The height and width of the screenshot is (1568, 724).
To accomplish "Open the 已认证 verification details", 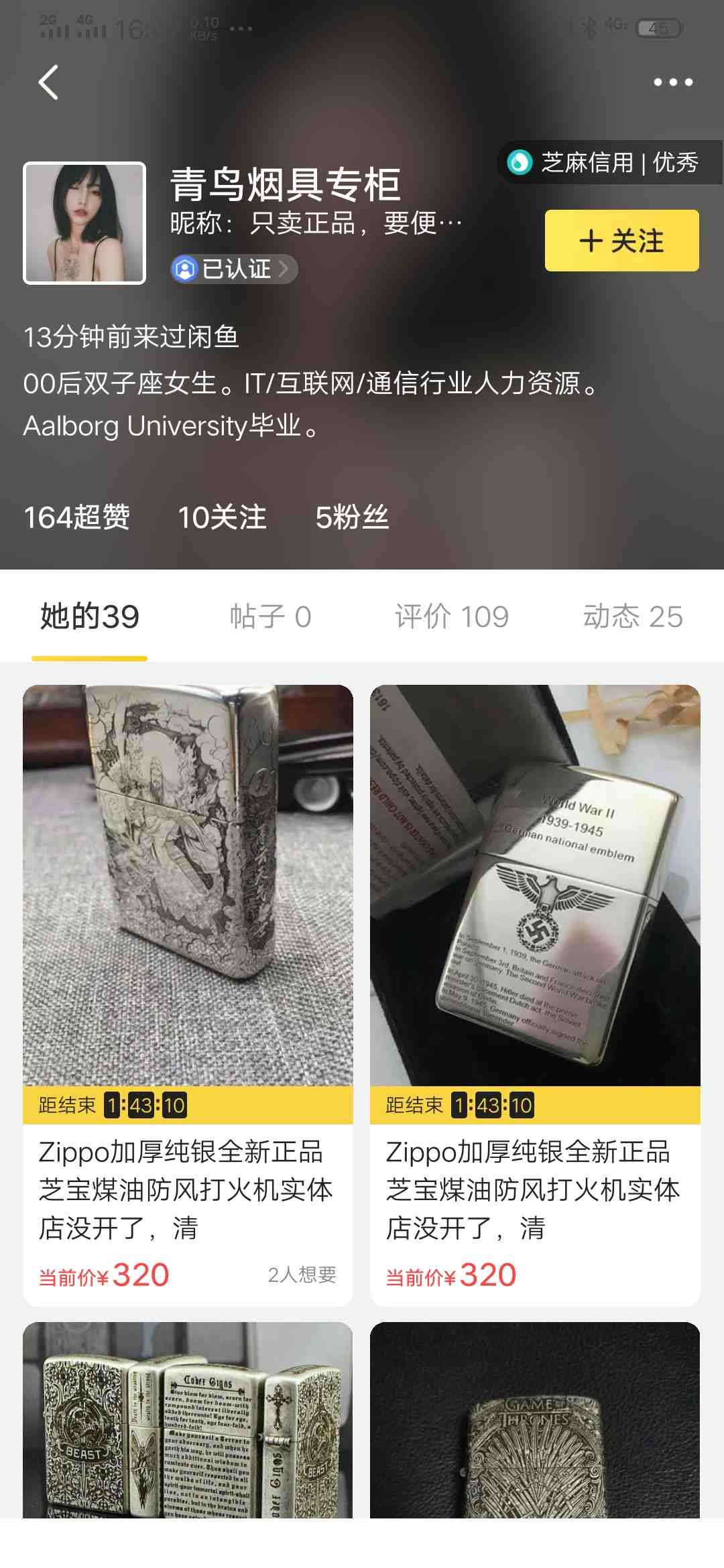I will click(233, 269).
